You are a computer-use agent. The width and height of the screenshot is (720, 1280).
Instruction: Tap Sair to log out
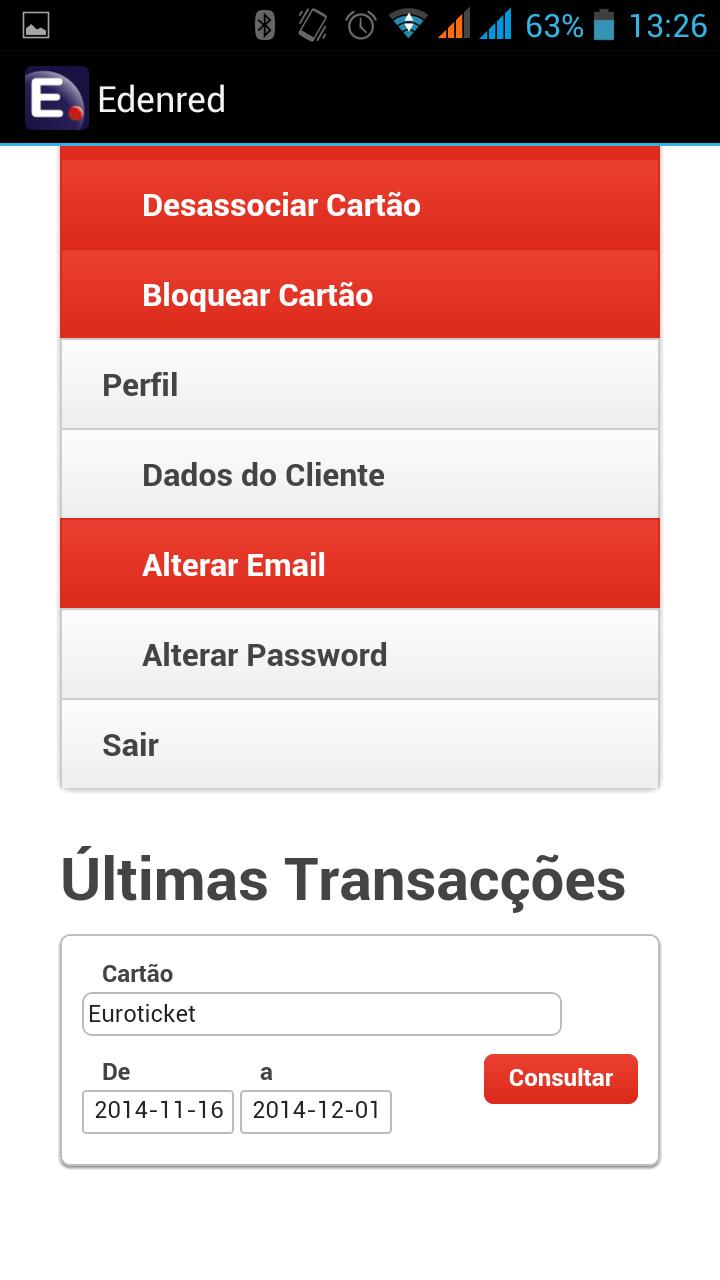click(x=360, y=745)
